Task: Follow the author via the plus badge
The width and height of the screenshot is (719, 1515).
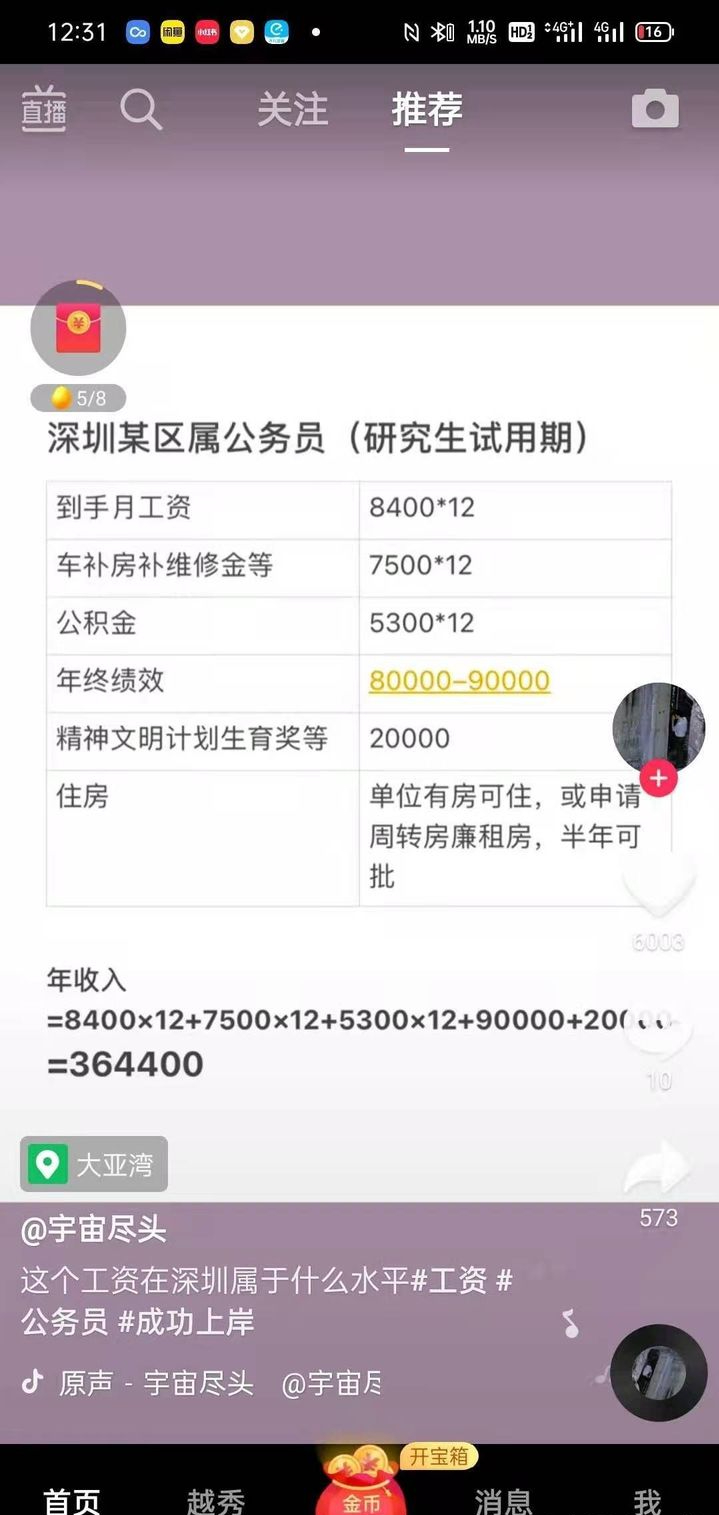Action: (x=659, y=778)
